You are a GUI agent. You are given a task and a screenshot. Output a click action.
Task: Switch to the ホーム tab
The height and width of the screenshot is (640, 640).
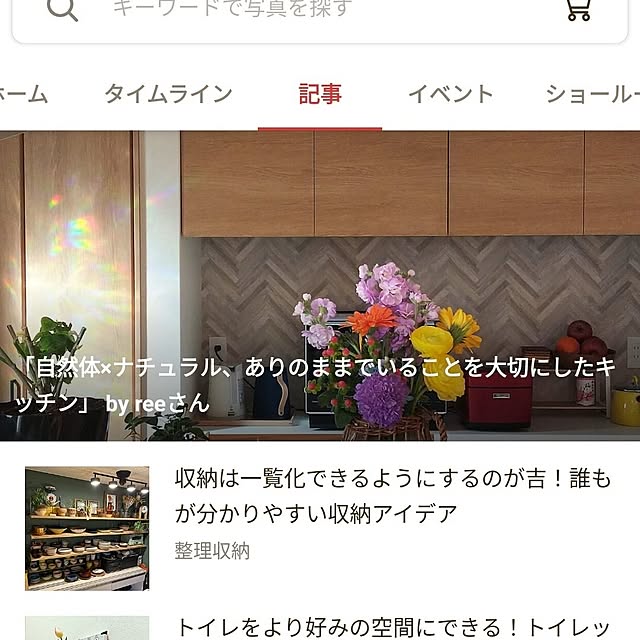point(22,95)
